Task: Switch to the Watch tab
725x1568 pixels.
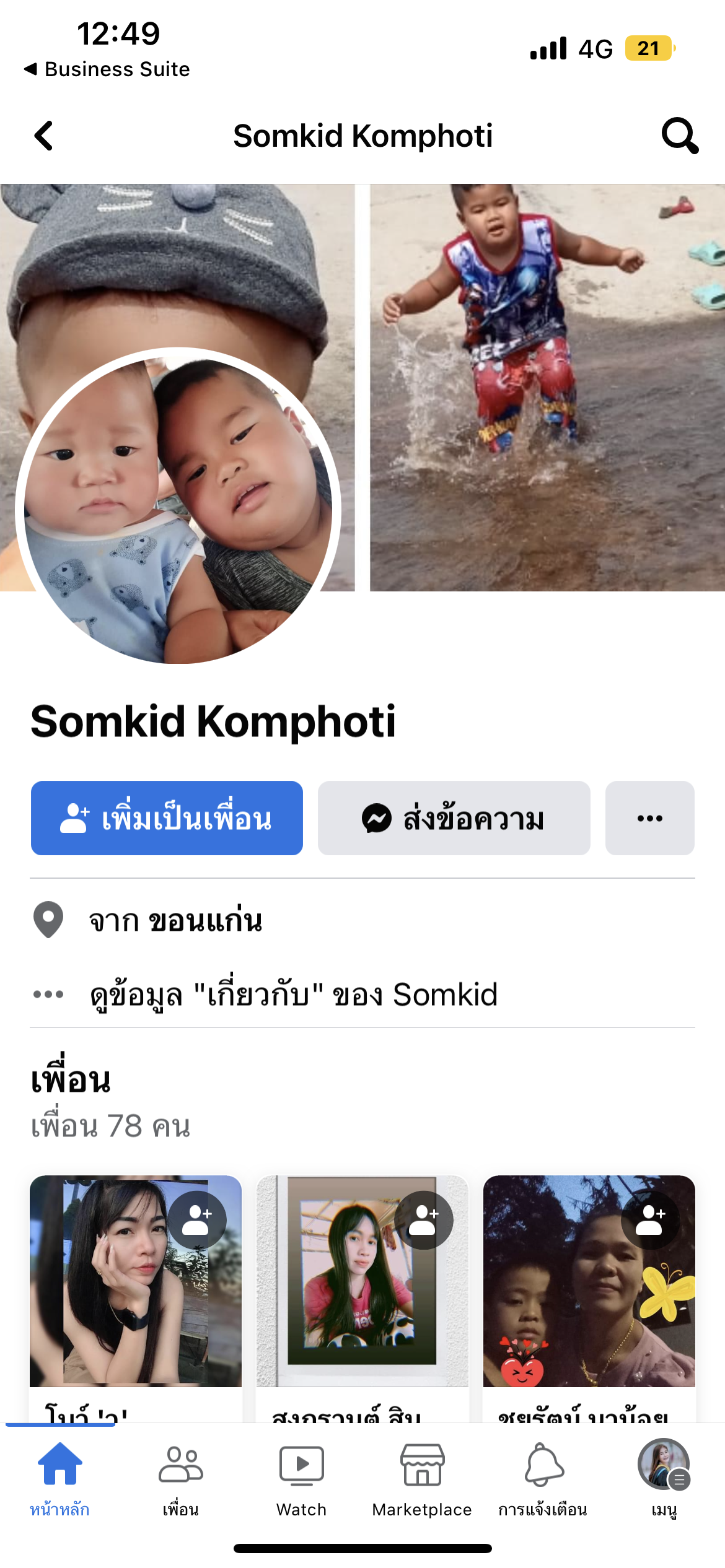Action: (x=301, y=1478)
